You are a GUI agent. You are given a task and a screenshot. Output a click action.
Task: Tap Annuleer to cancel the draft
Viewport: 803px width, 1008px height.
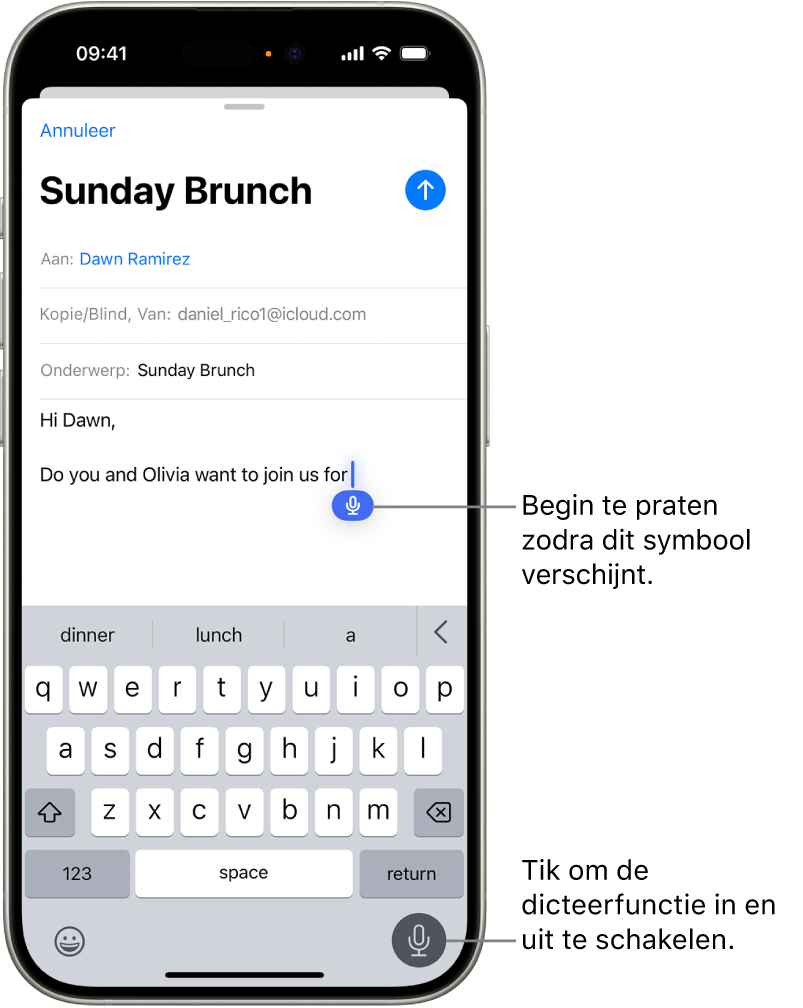click(x=77, y=131)
